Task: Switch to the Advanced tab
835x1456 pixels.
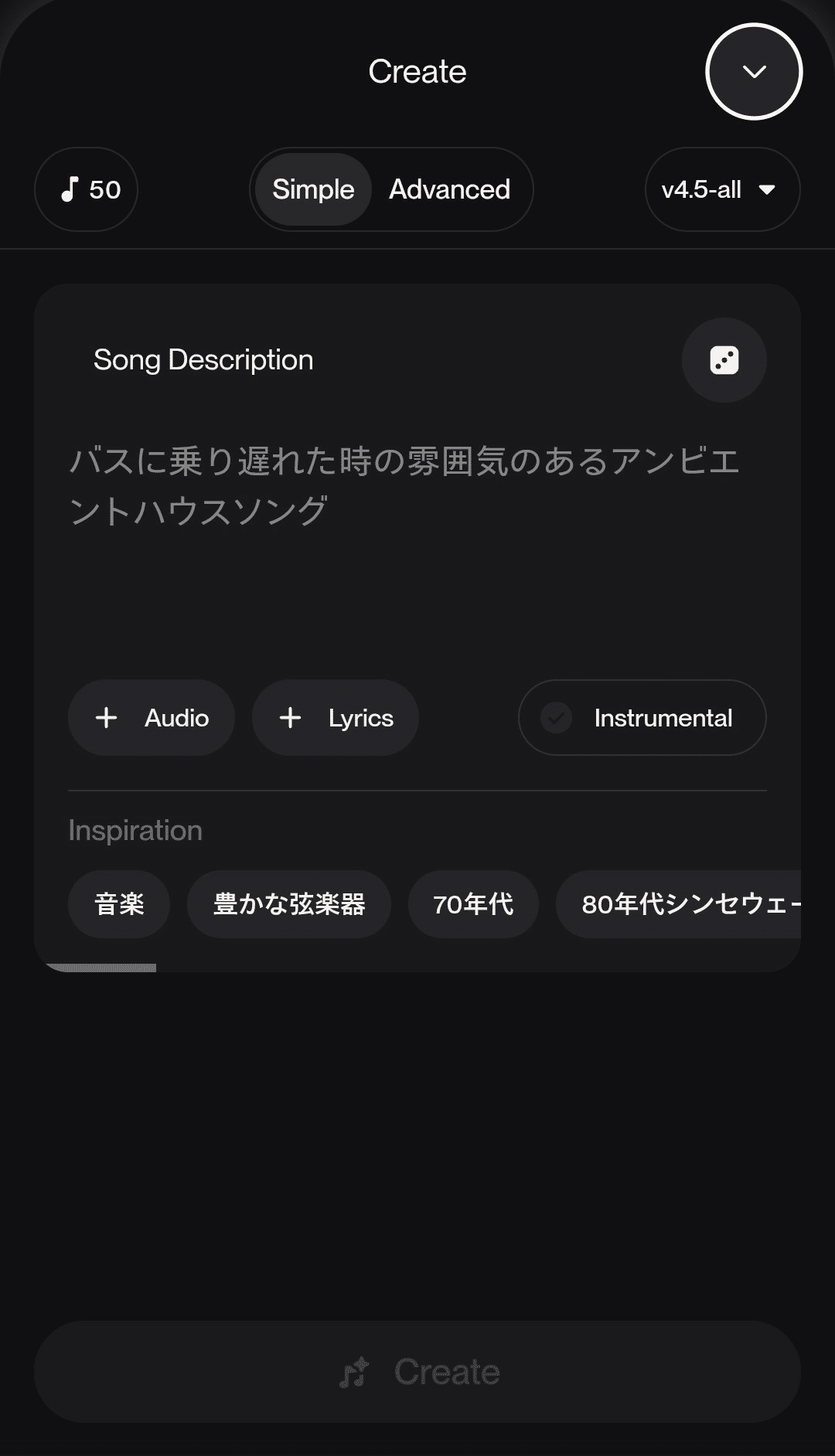Action: 449,189
